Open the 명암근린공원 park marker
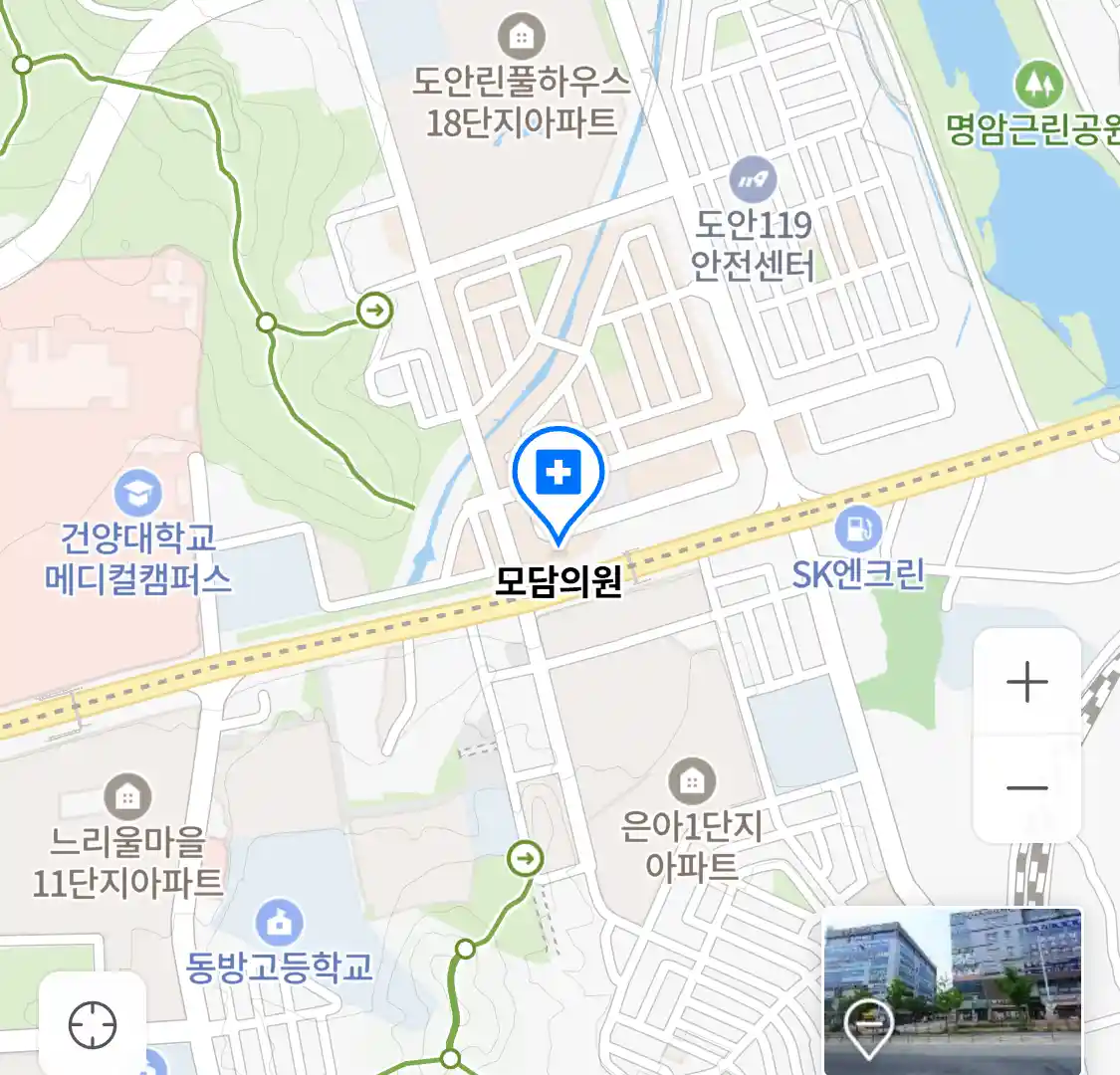Image resolution: width=1120 pixels, height=1075 pixels. (x=1038, y=86)
